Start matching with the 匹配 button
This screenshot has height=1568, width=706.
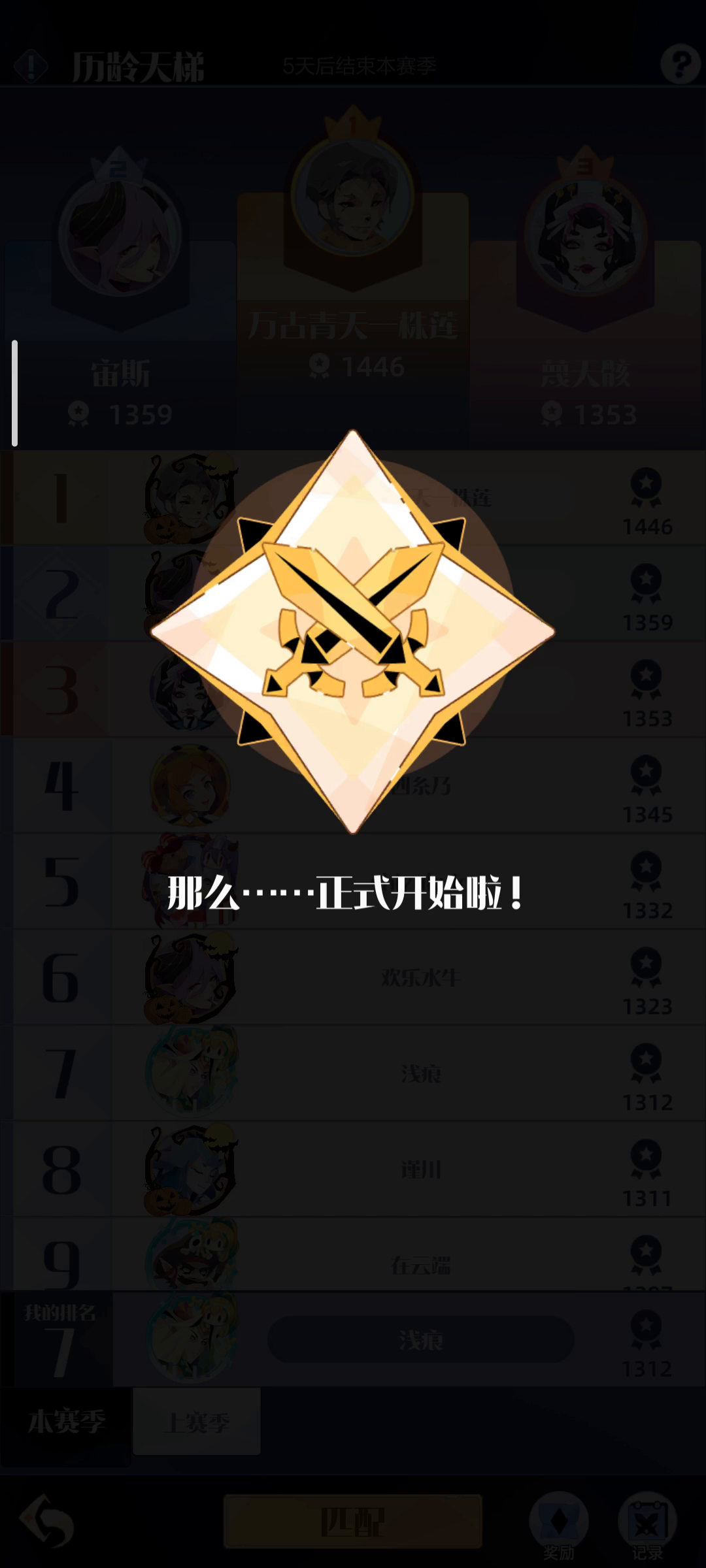tap(353, 1522)
